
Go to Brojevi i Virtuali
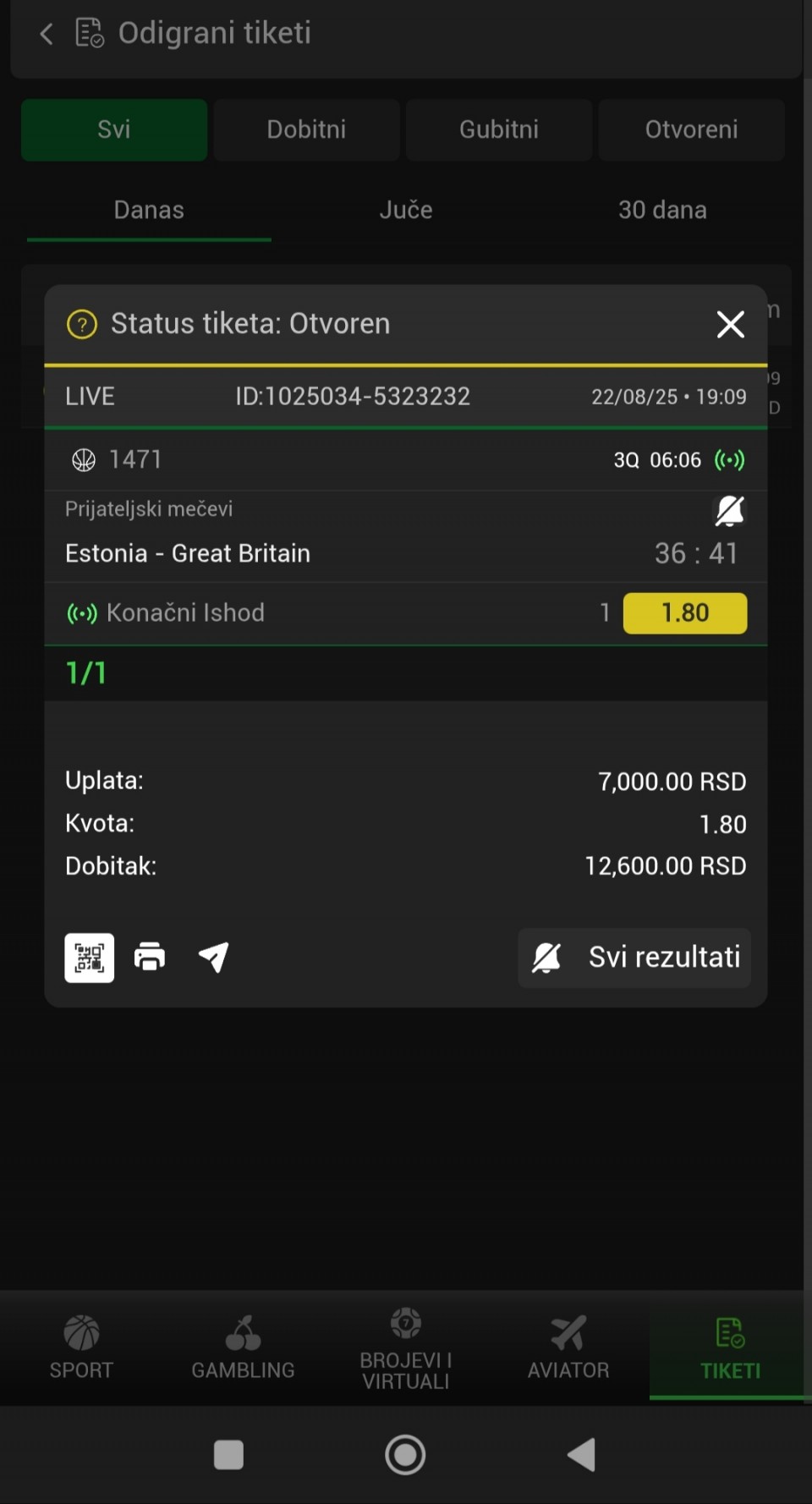tap(406, 1348)
